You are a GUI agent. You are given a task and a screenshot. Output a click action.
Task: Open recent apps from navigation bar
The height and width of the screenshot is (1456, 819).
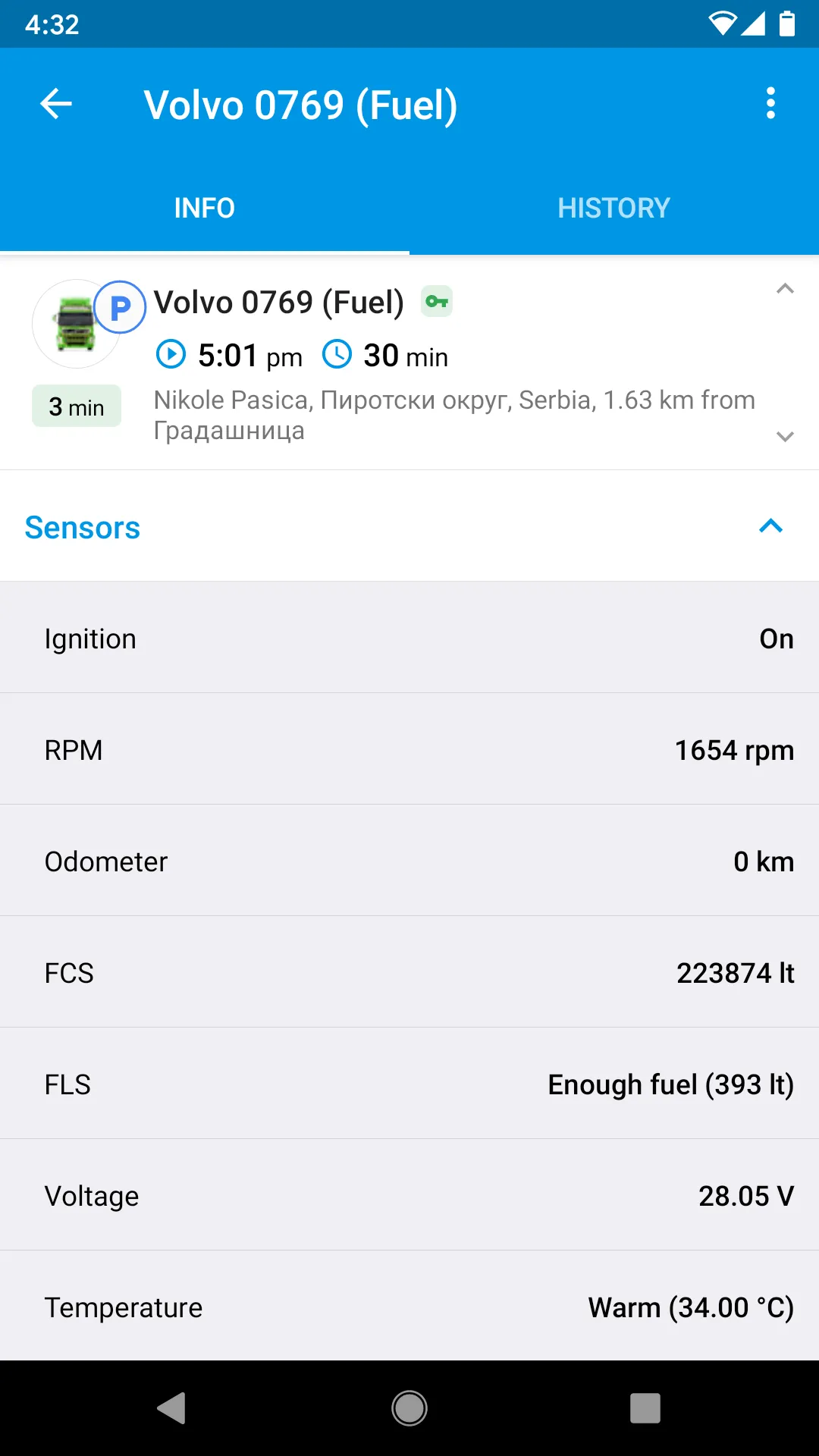pos(645,1408)
